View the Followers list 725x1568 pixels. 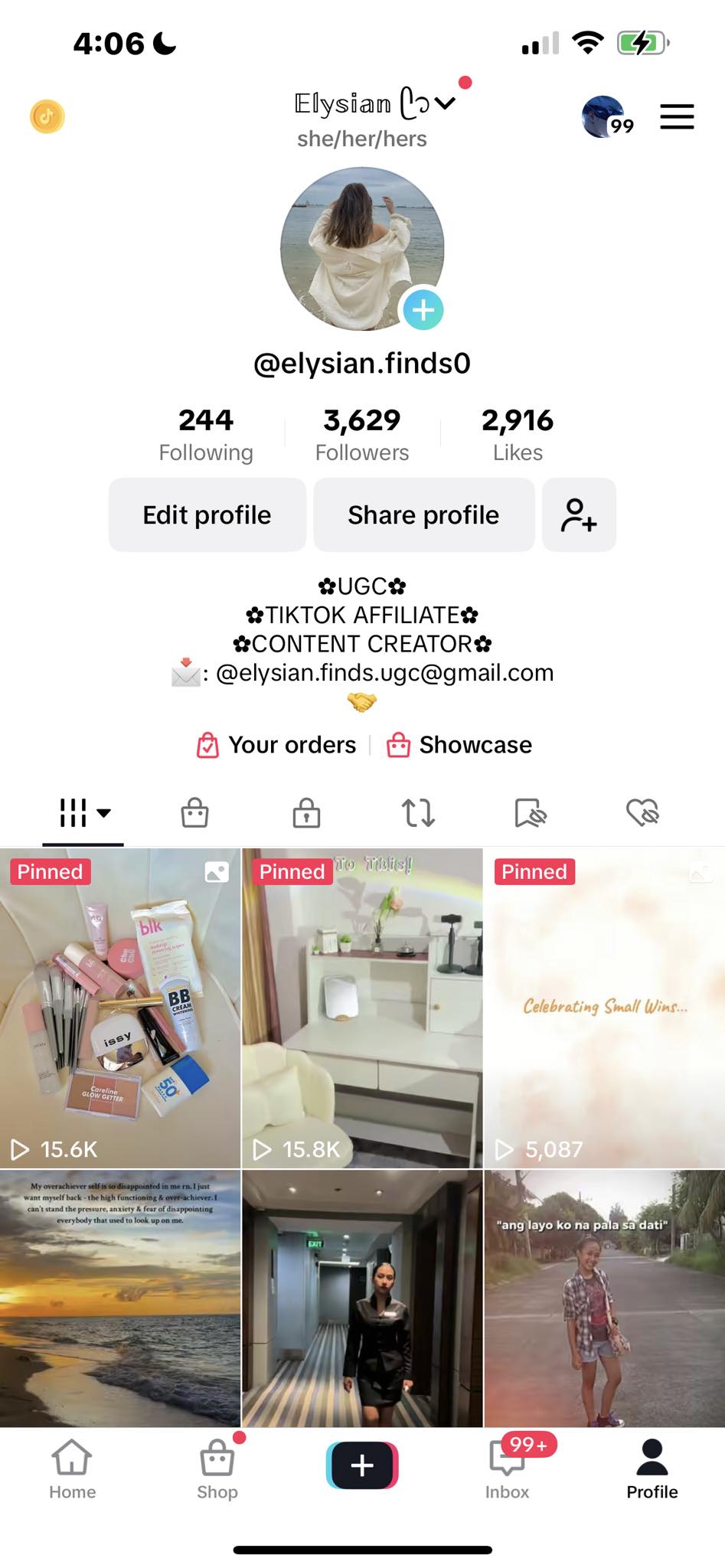362,435
